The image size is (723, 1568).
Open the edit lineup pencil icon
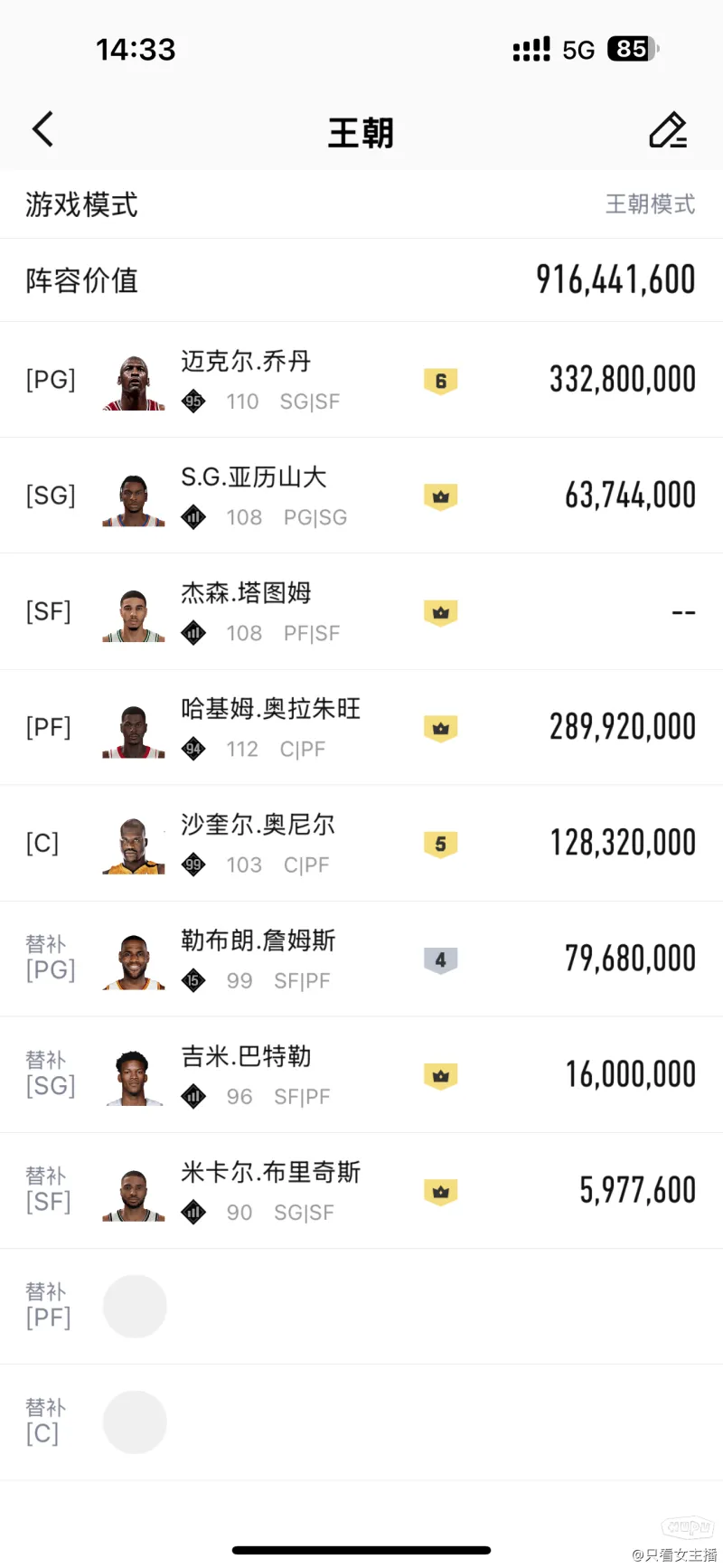click(668, 131)
